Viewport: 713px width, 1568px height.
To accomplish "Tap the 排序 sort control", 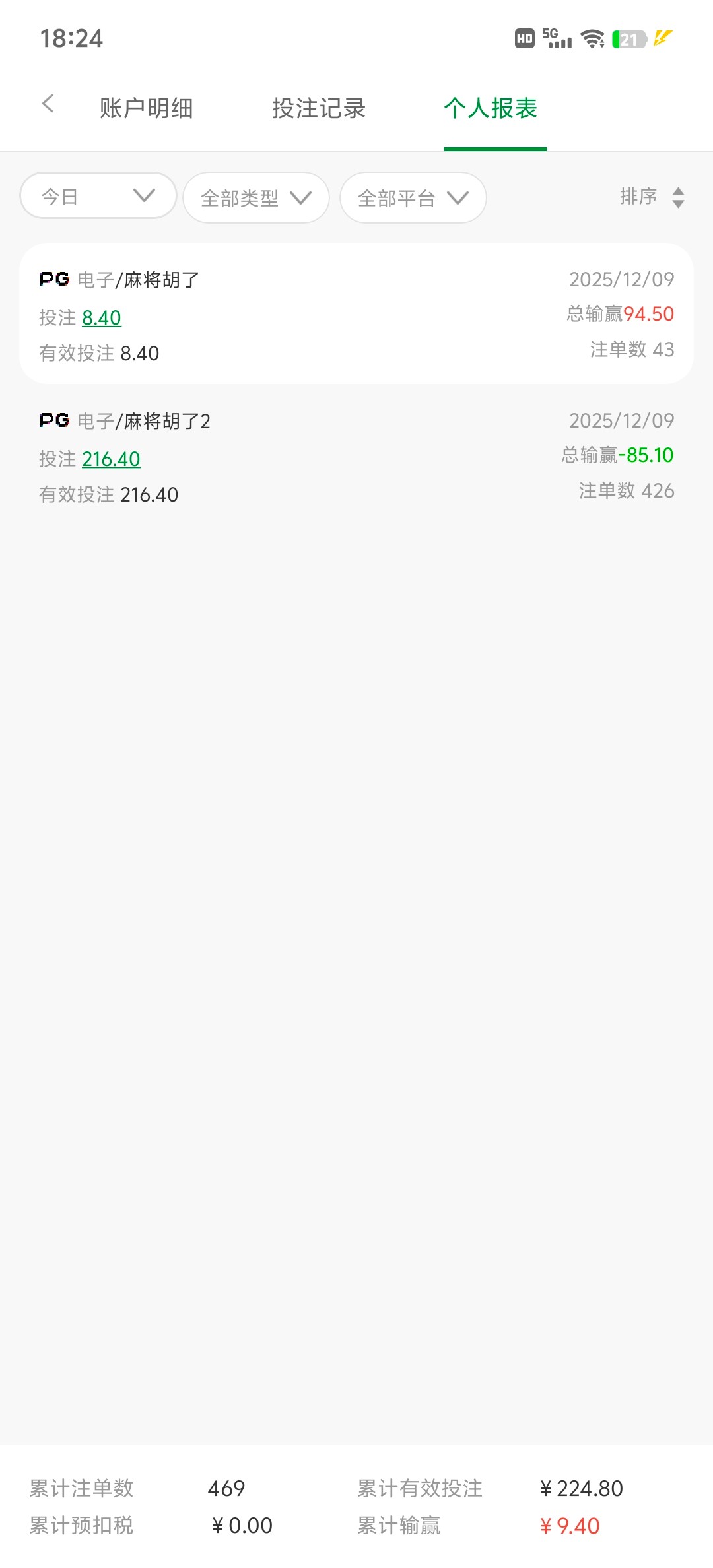I will pyautogui.click(x=652, y=197).
